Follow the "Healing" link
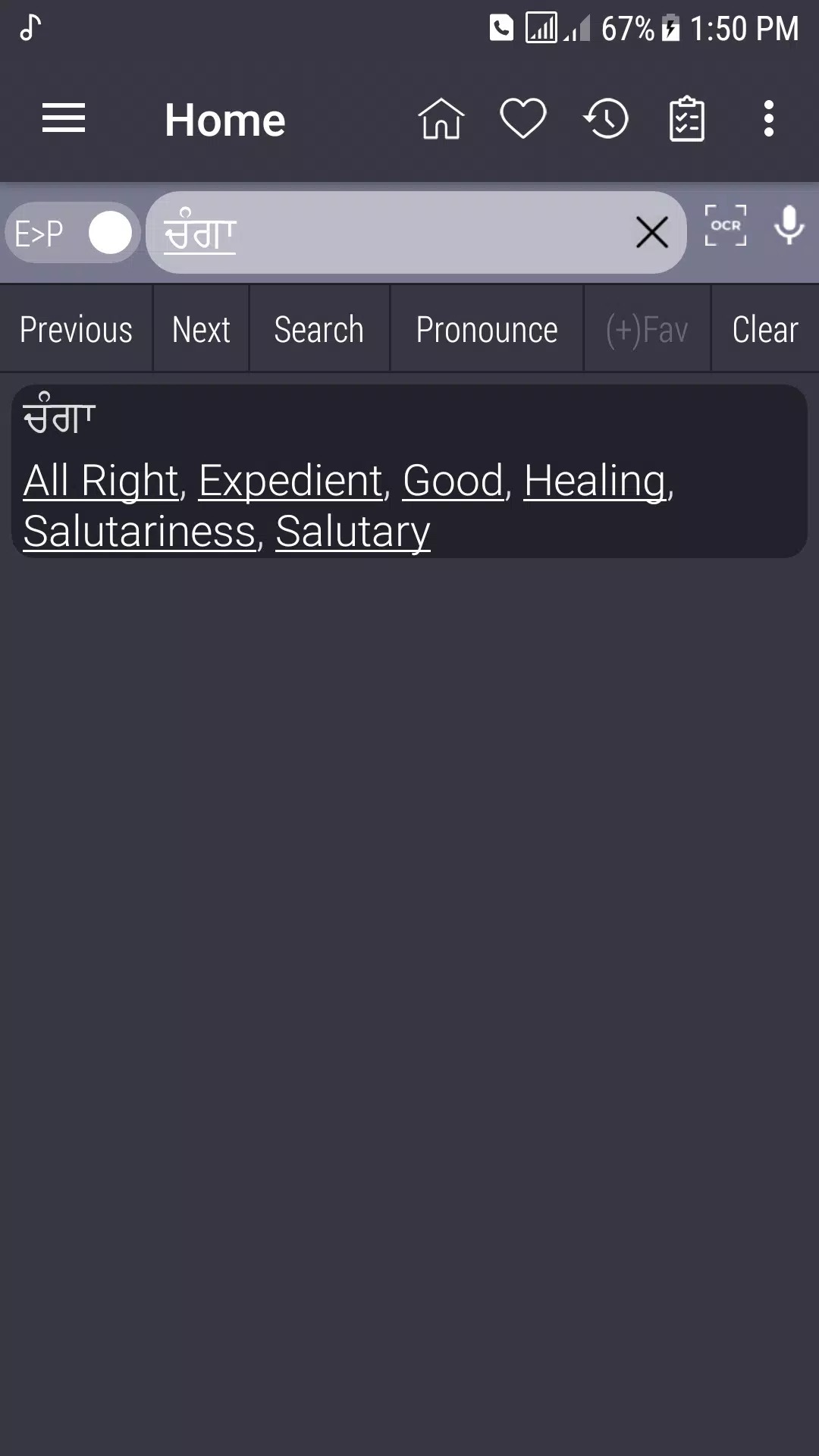Image resolution: width=819 pixels, height=1456 pixels. 595,481
